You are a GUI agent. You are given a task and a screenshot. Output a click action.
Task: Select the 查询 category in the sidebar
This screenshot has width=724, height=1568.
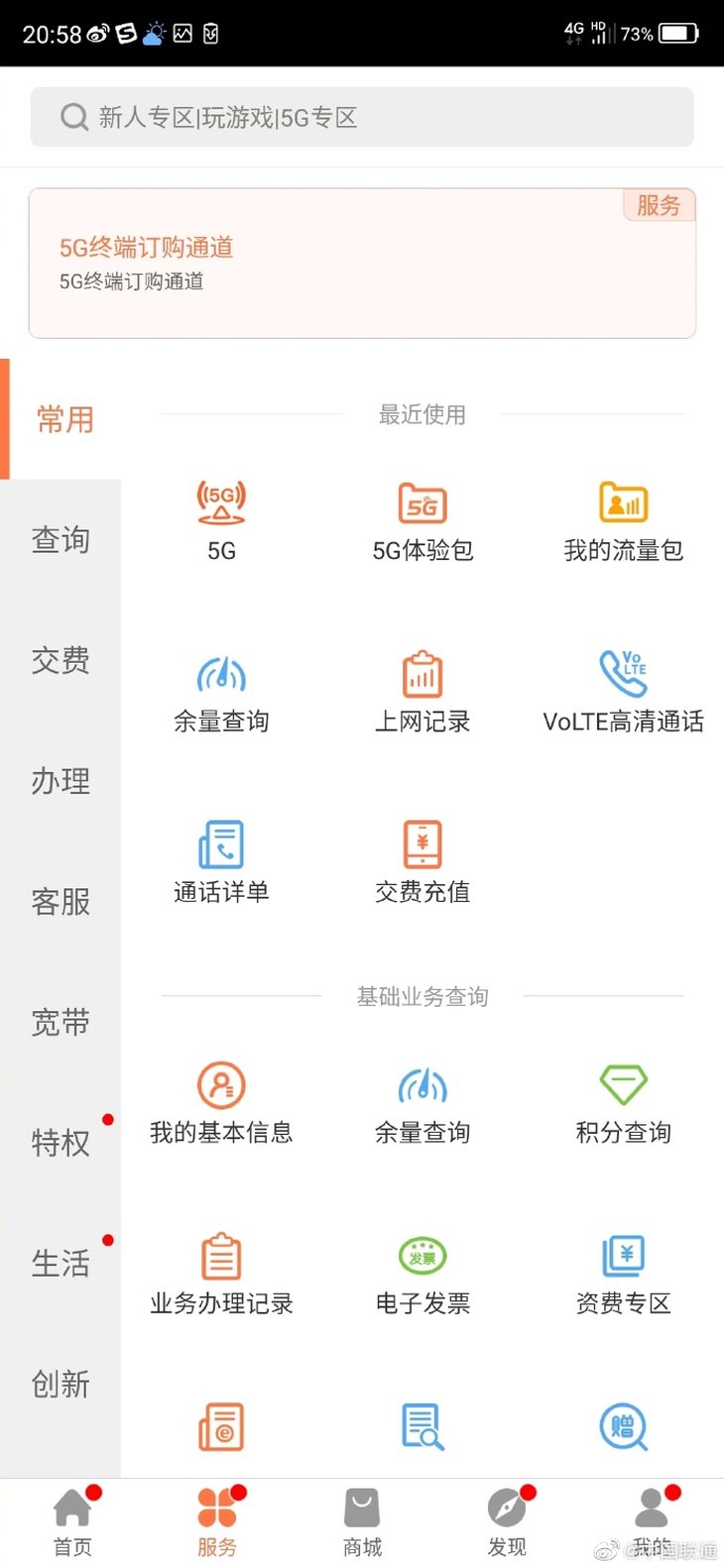60,540
